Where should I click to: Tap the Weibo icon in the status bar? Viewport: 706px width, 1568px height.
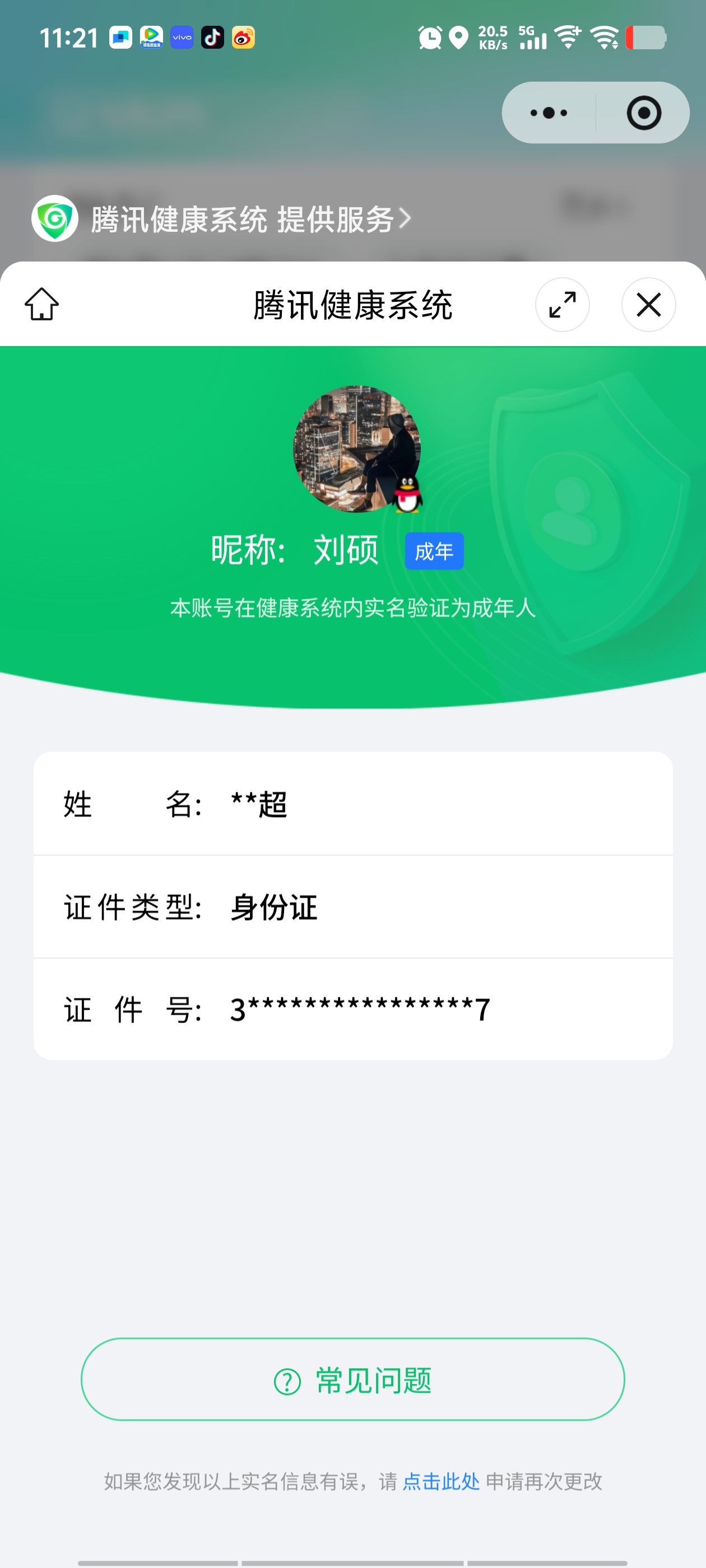pos(243,38)
